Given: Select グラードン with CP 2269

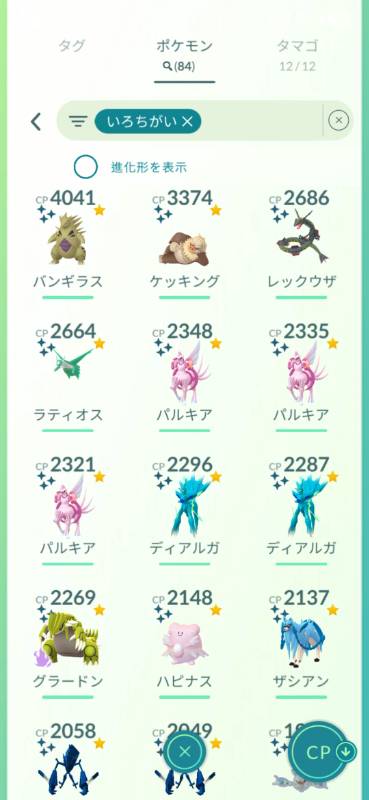Looking at the screenshot, I should (67, 644).
